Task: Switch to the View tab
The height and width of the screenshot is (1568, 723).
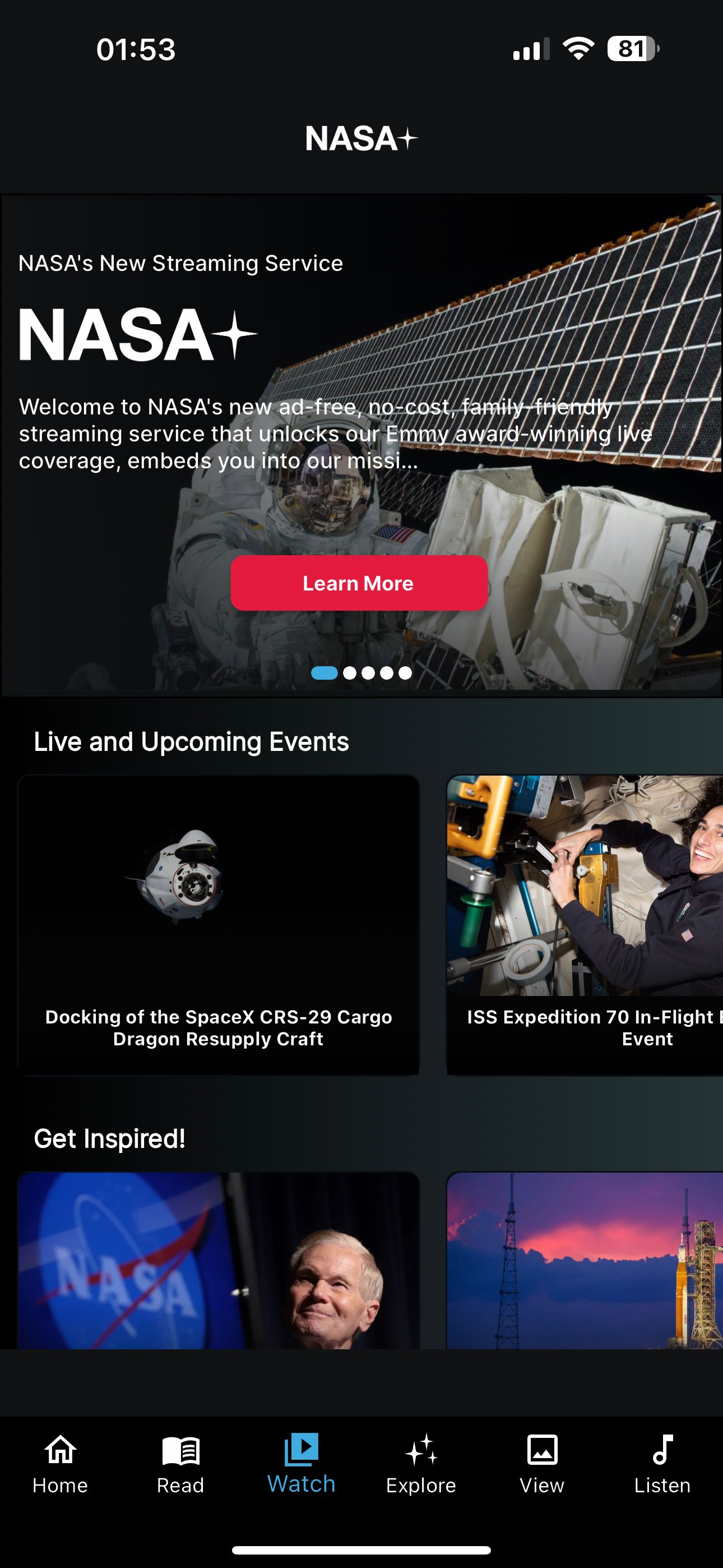Action: (541, 1463)
